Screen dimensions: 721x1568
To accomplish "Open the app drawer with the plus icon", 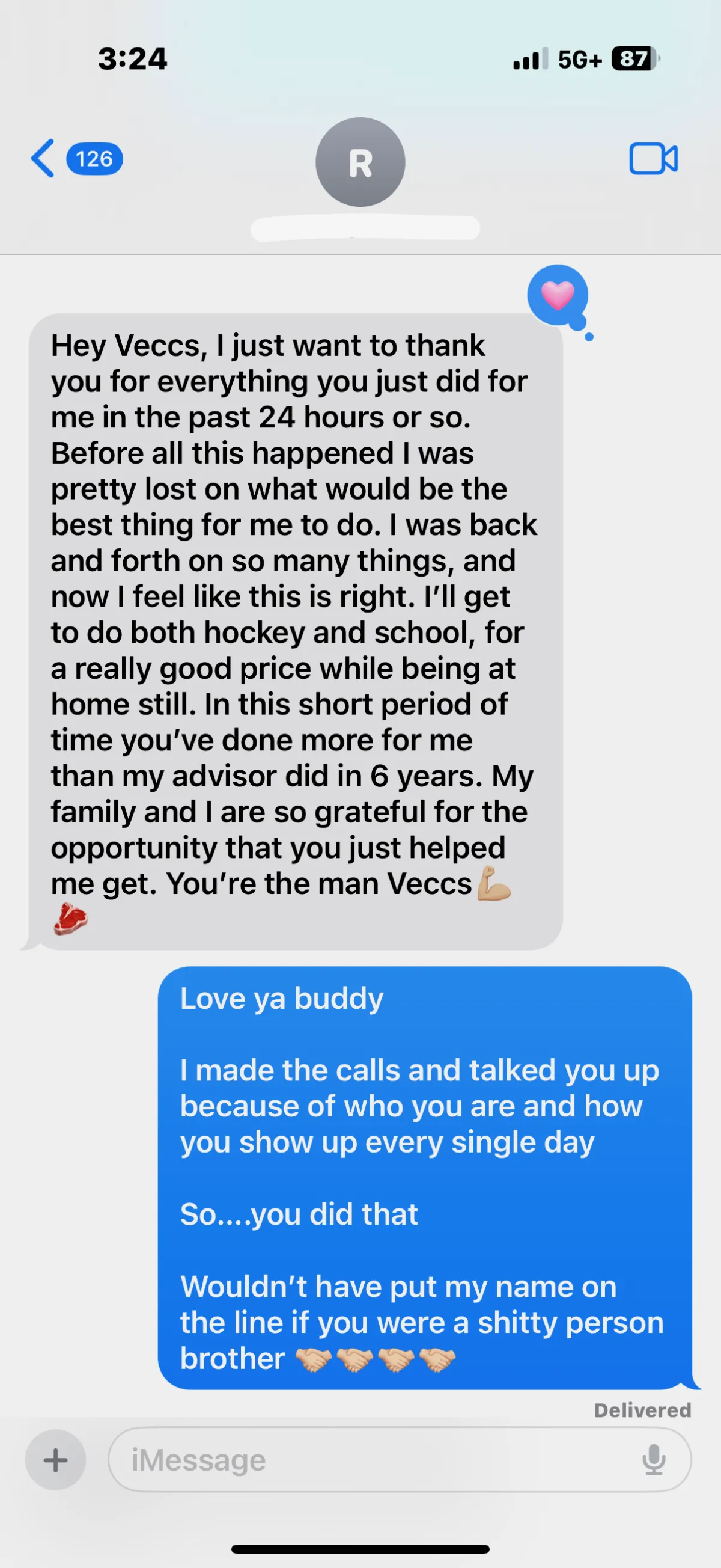I will point(55,1460).
